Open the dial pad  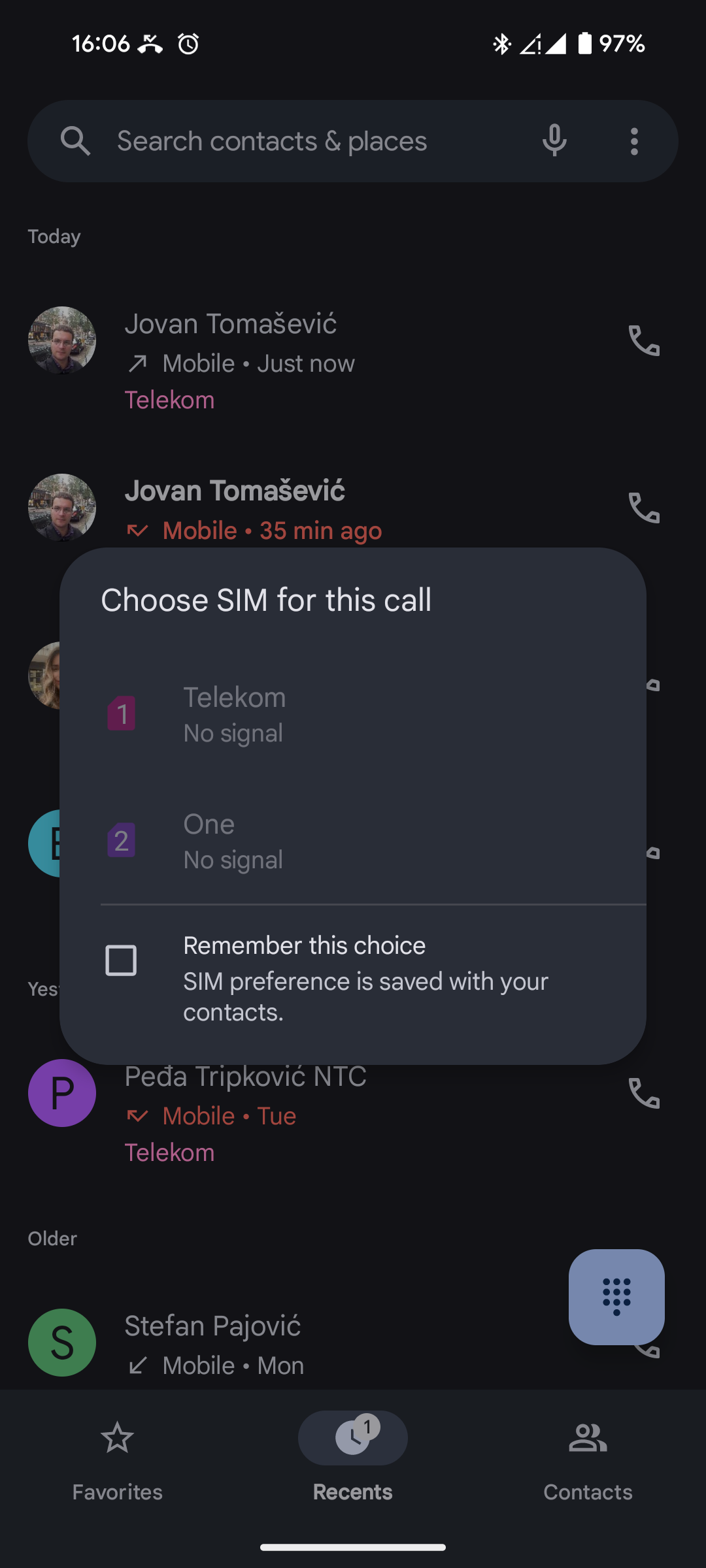(x=616, y=1297)
